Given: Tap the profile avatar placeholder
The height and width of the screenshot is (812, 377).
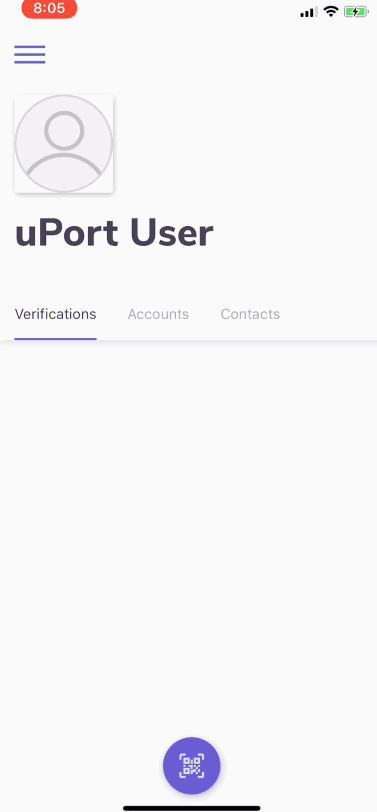Looking at the screenshot, I should (x=64, y=143).
